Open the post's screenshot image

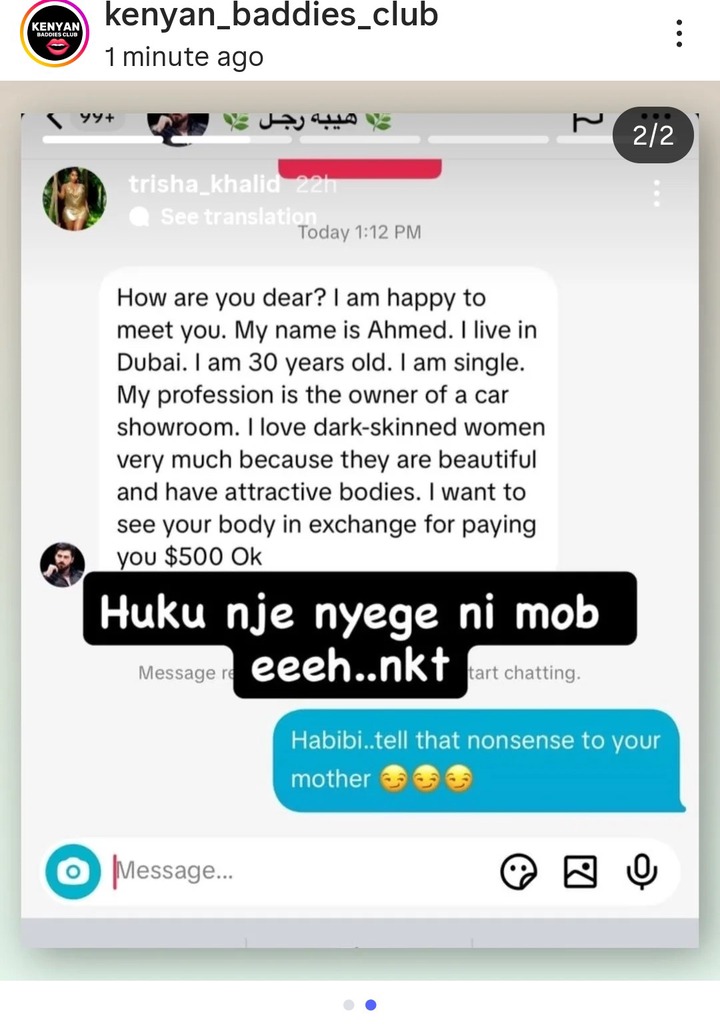[x=360, y=530]
